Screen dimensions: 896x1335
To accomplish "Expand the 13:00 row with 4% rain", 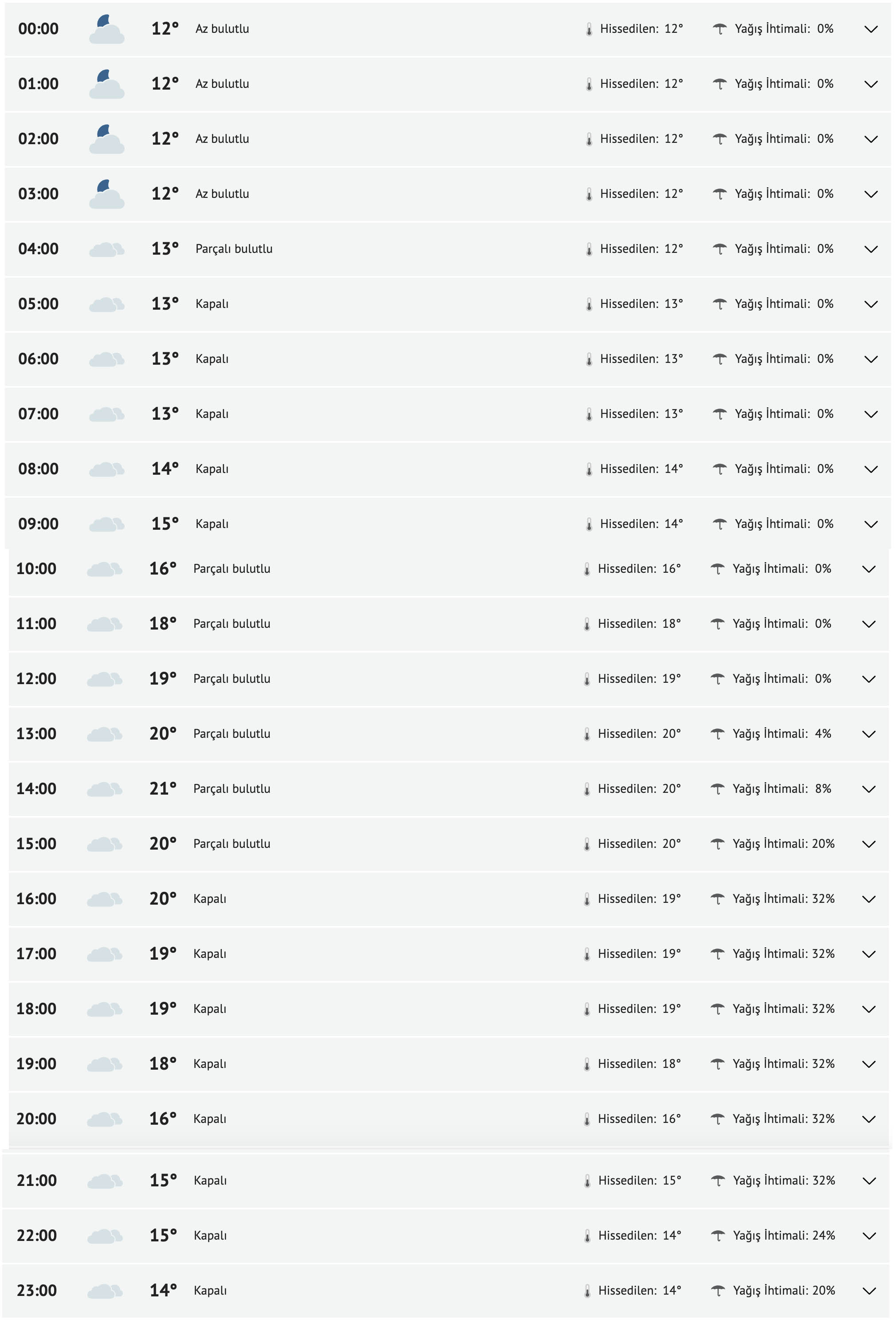I will point(868,734).
